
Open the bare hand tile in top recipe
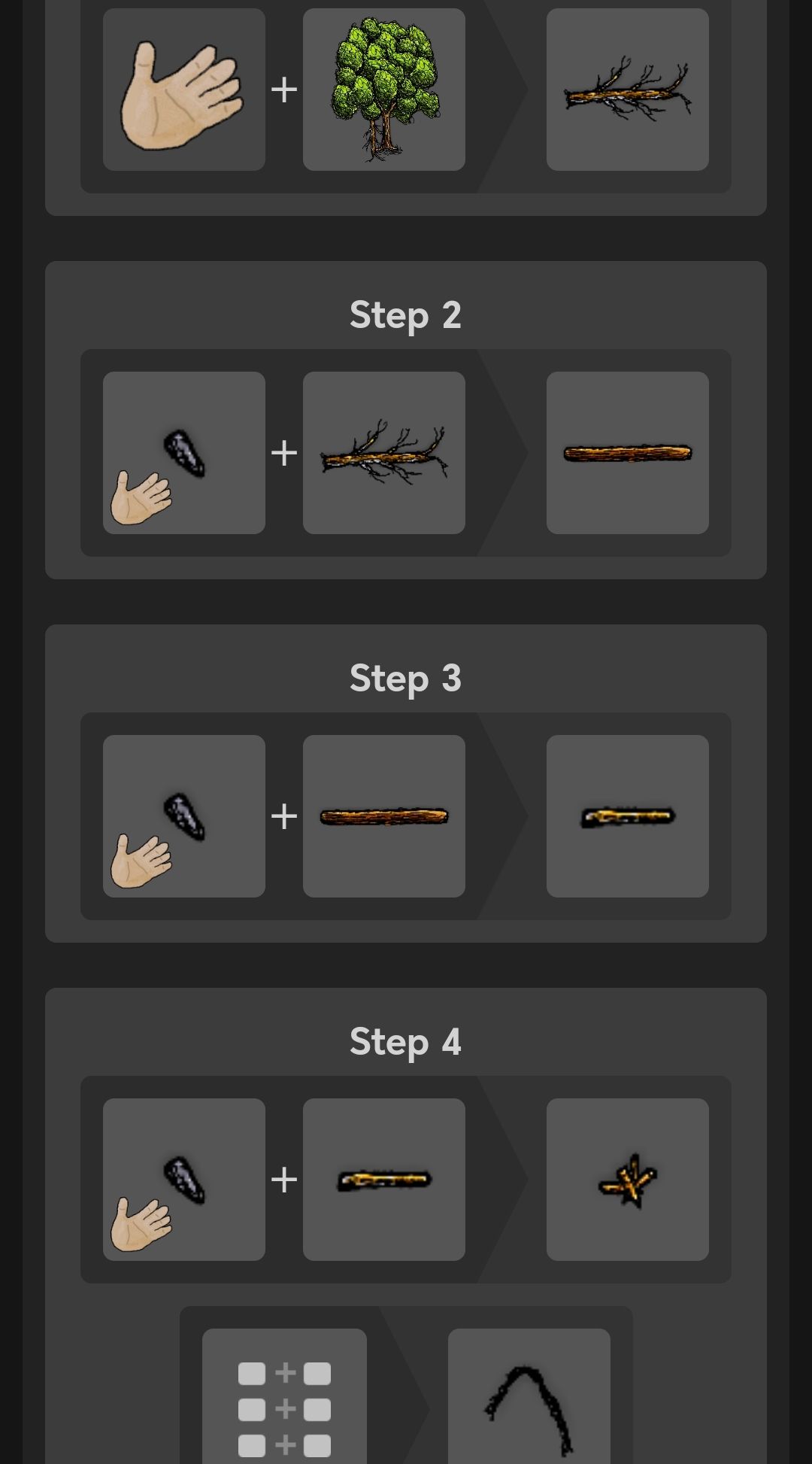coord(183,90)
